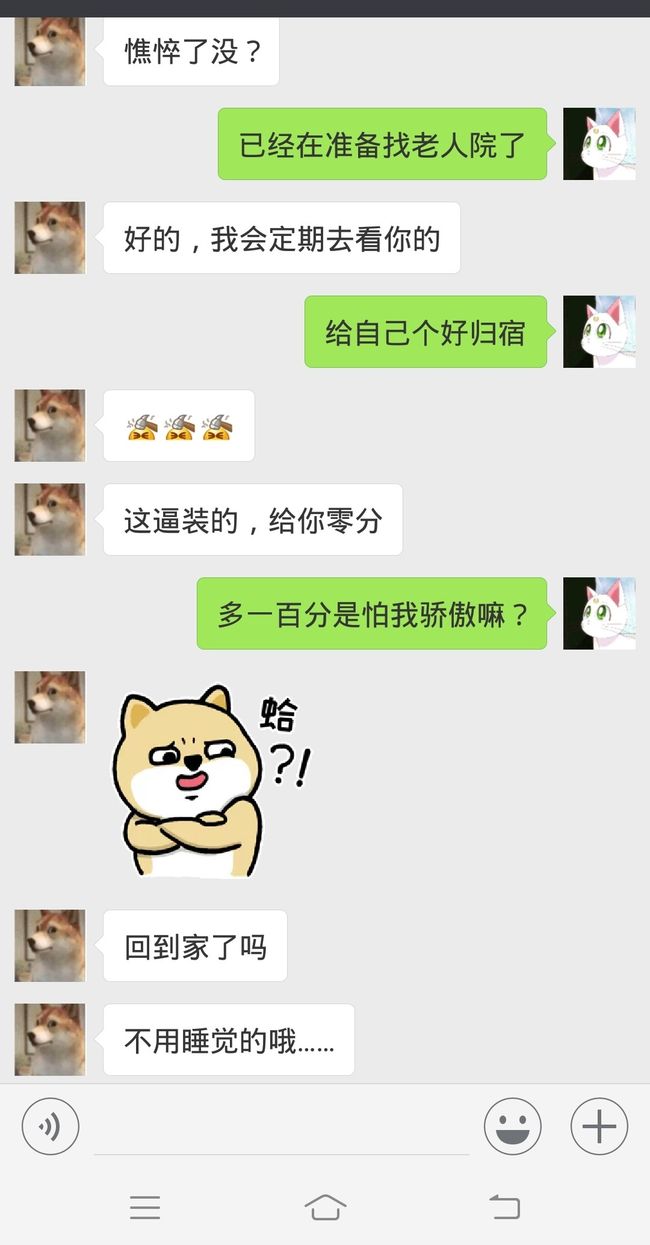
Task: Open the plus attachment menu
Action: point(599,1126)
